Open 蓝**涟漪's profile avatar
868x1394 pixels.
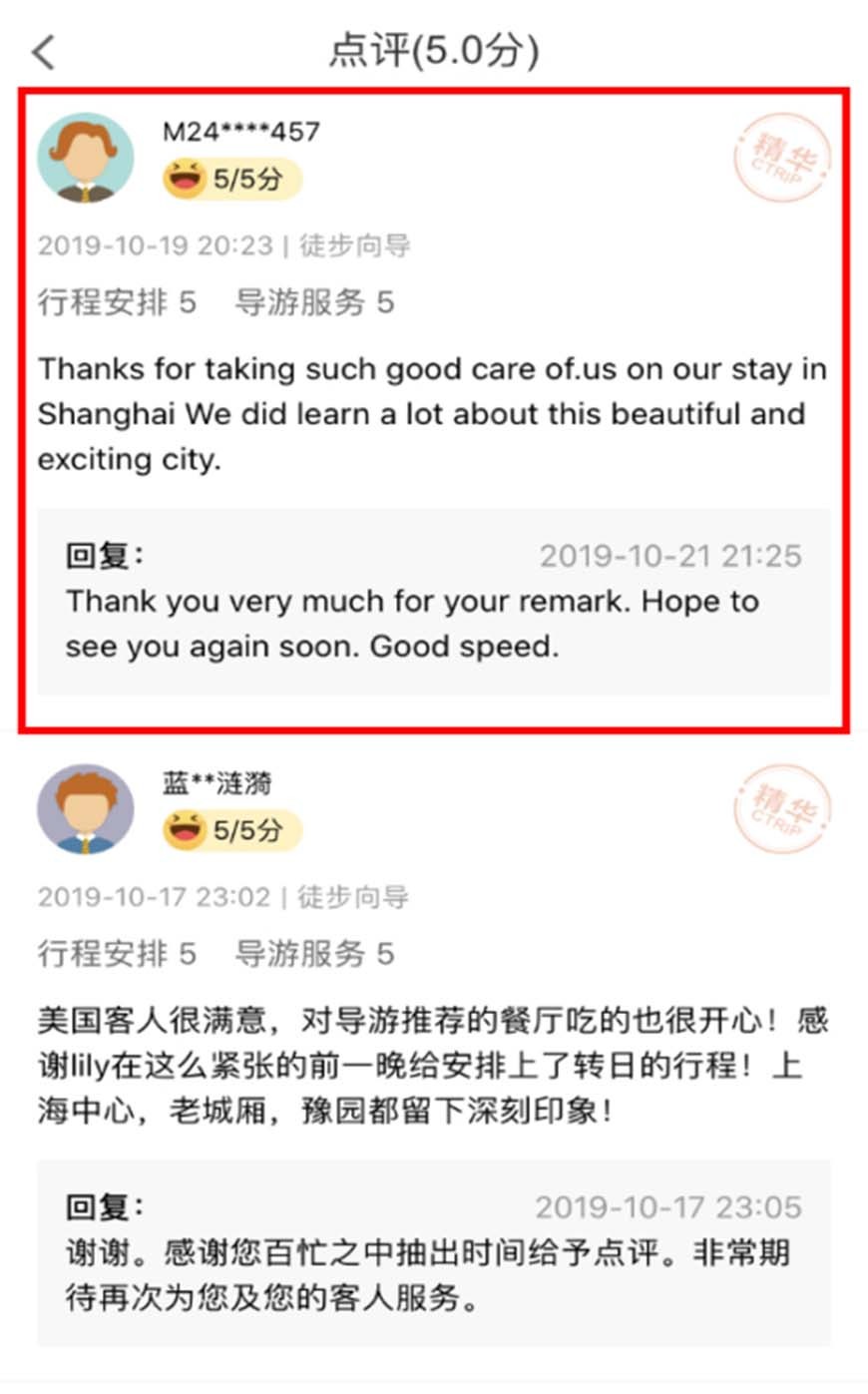click(x=86, y=809)
